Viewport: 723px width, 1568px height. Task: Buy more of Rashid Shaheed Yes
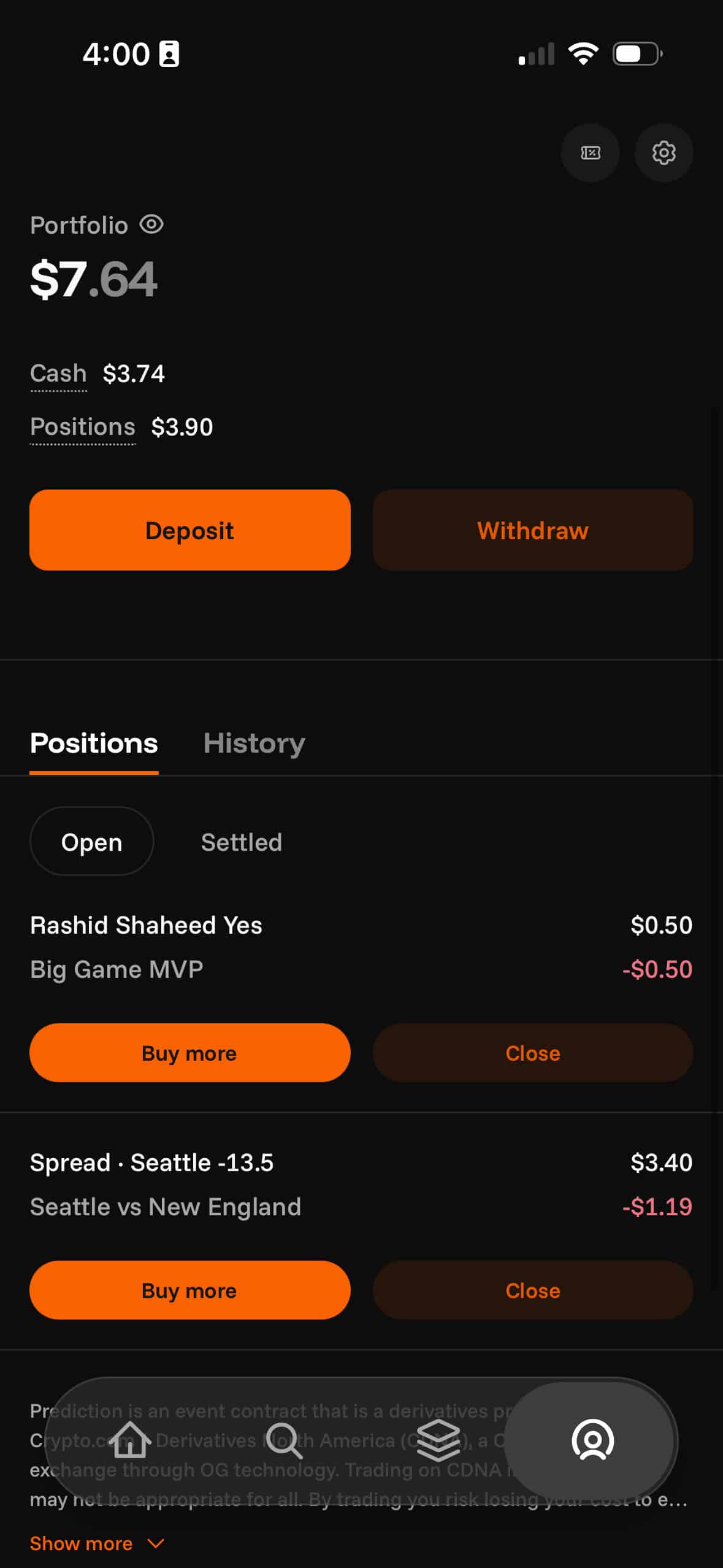[x=189, y=1053]
